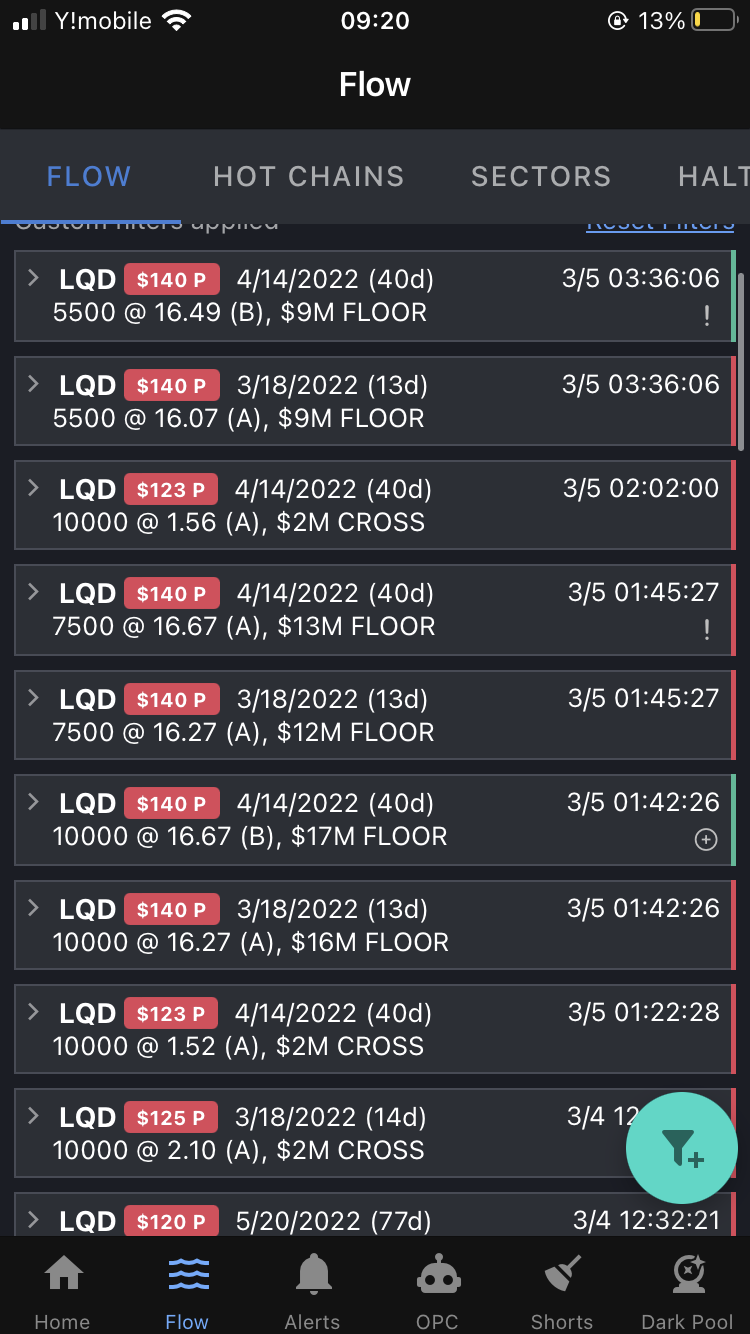Switch to the SECTORS tab
The image size is (750, 1334).
[541, 177]
